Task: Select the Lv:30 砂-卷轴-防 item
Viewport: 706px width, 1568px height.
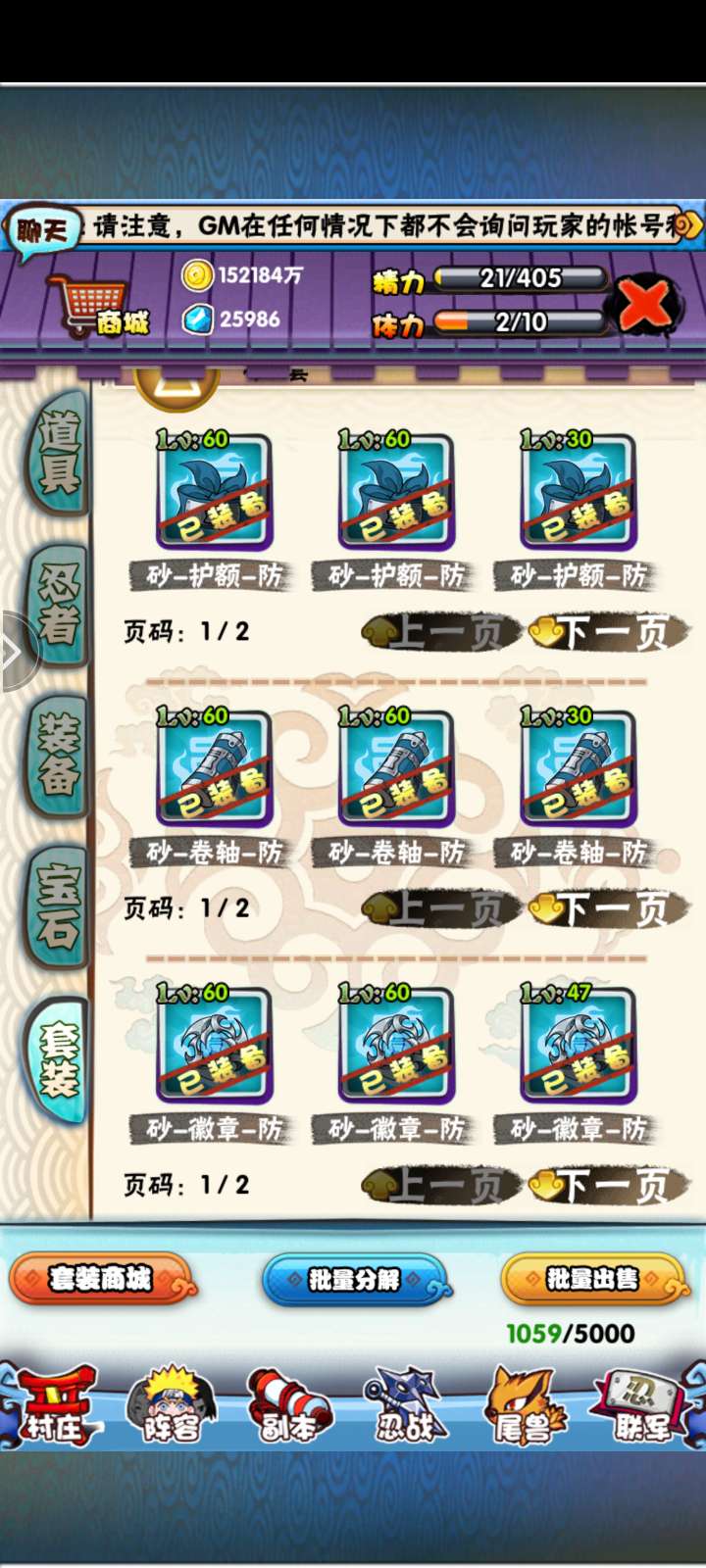Action: click(579, 770)
